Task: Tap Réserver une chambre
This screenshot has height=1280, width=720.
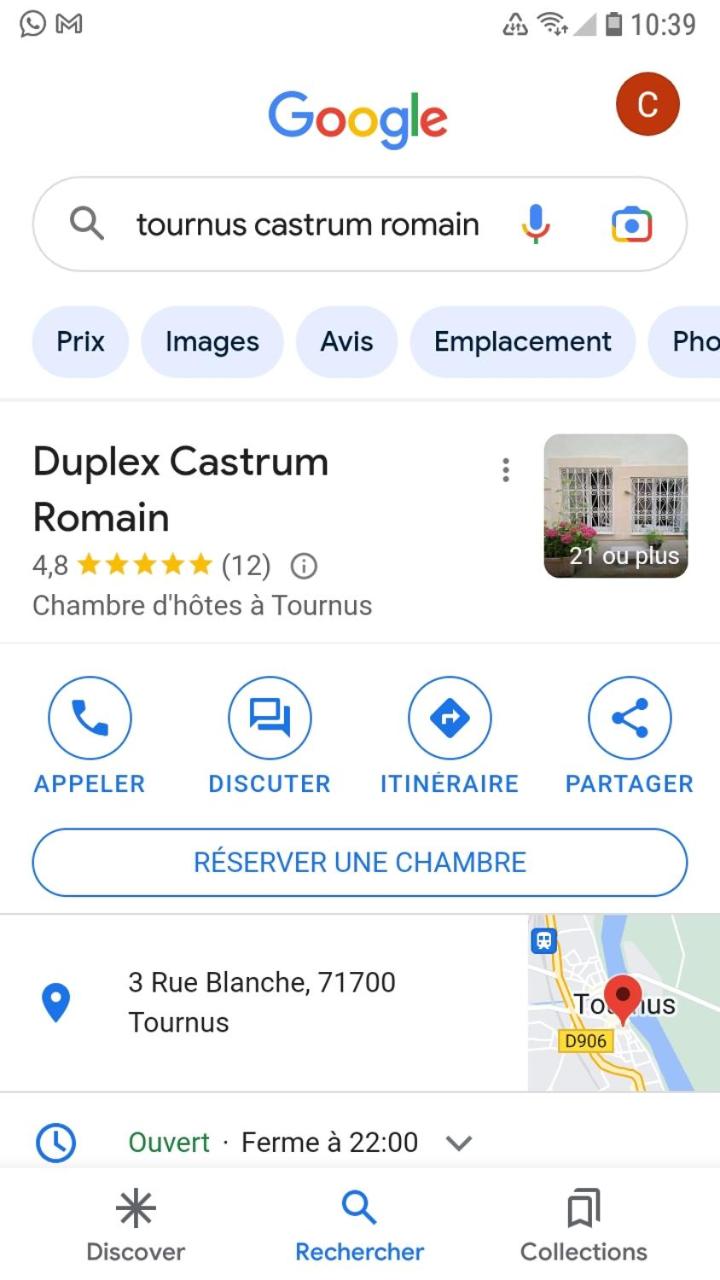Action: (360, 862)
